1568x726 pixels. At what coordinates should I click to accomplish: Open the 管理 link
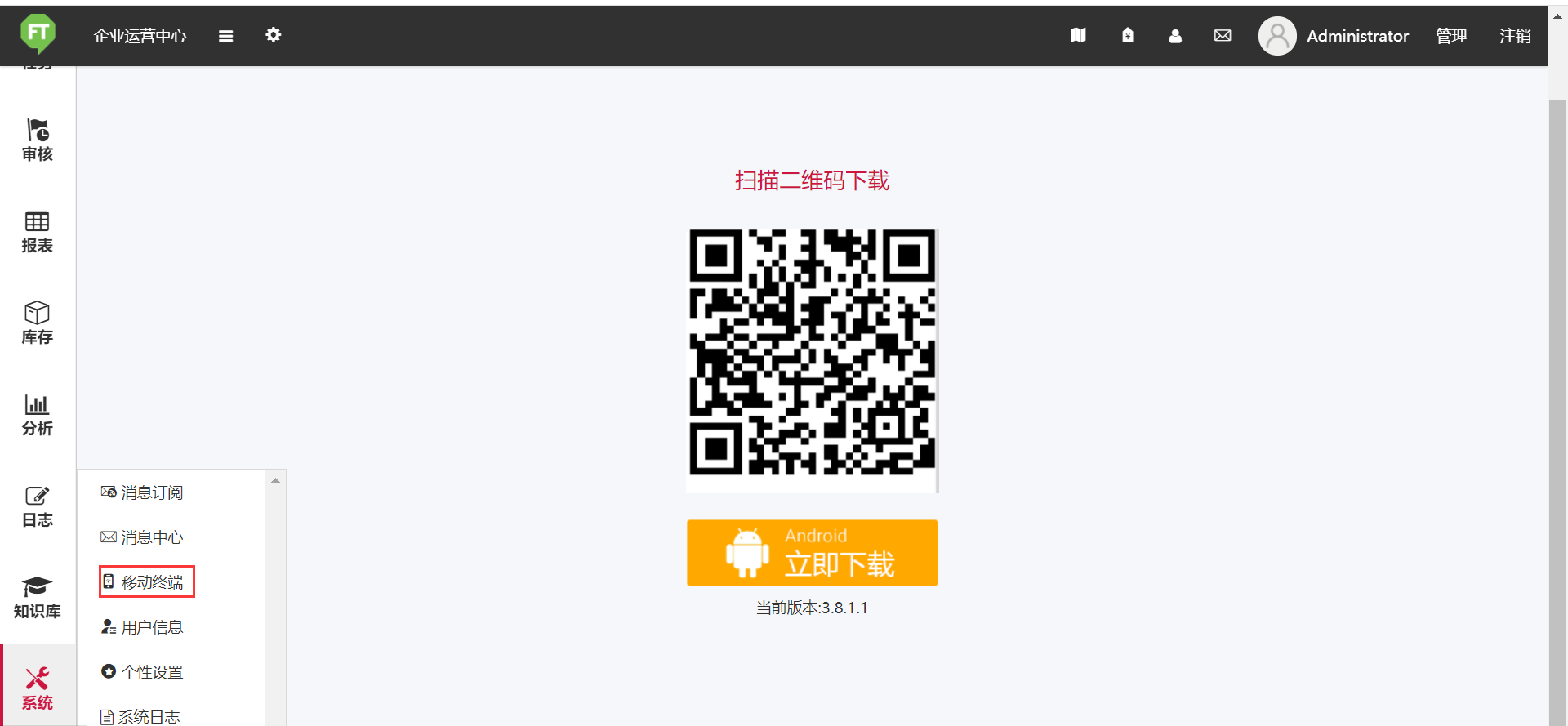tap(1451, 36)
